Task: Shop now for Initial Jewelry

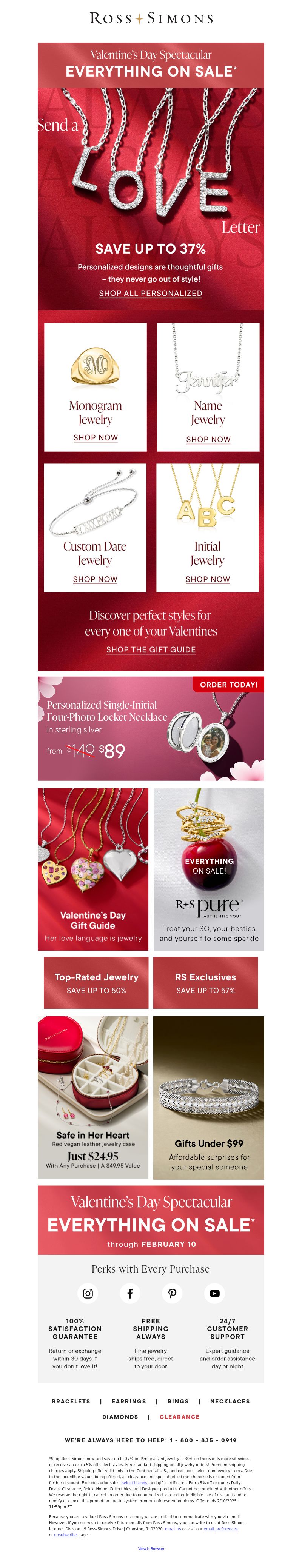Action: 208,579
